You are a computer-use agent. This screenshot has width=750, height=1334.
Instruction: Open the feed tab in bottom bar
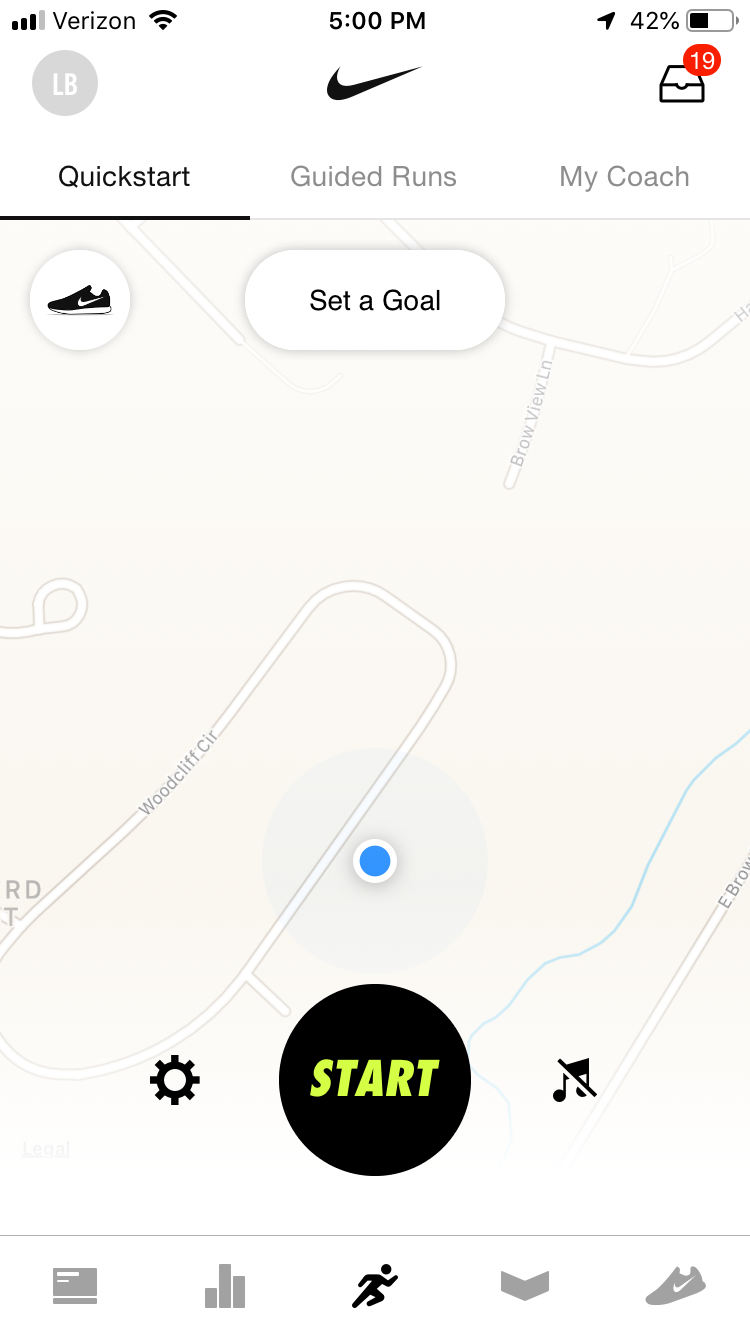click(75, 1285)
